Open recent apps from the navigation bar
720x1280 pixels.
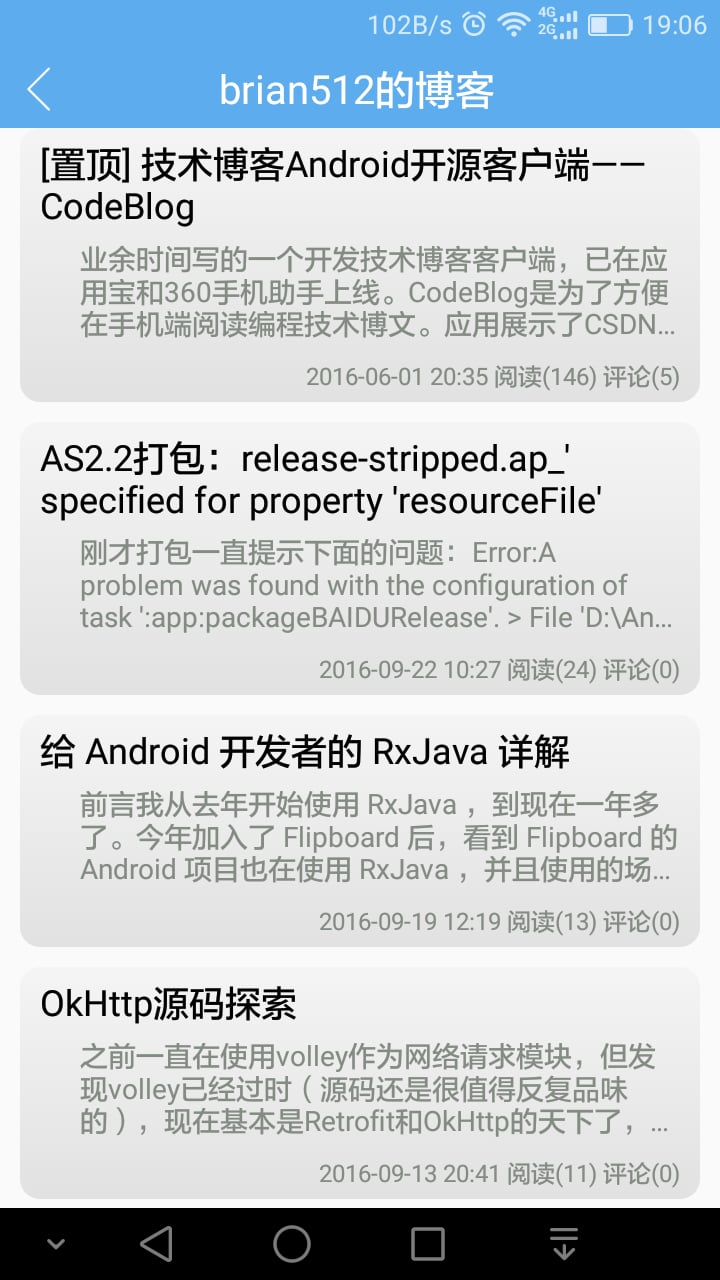click(x=428, y=1244)
